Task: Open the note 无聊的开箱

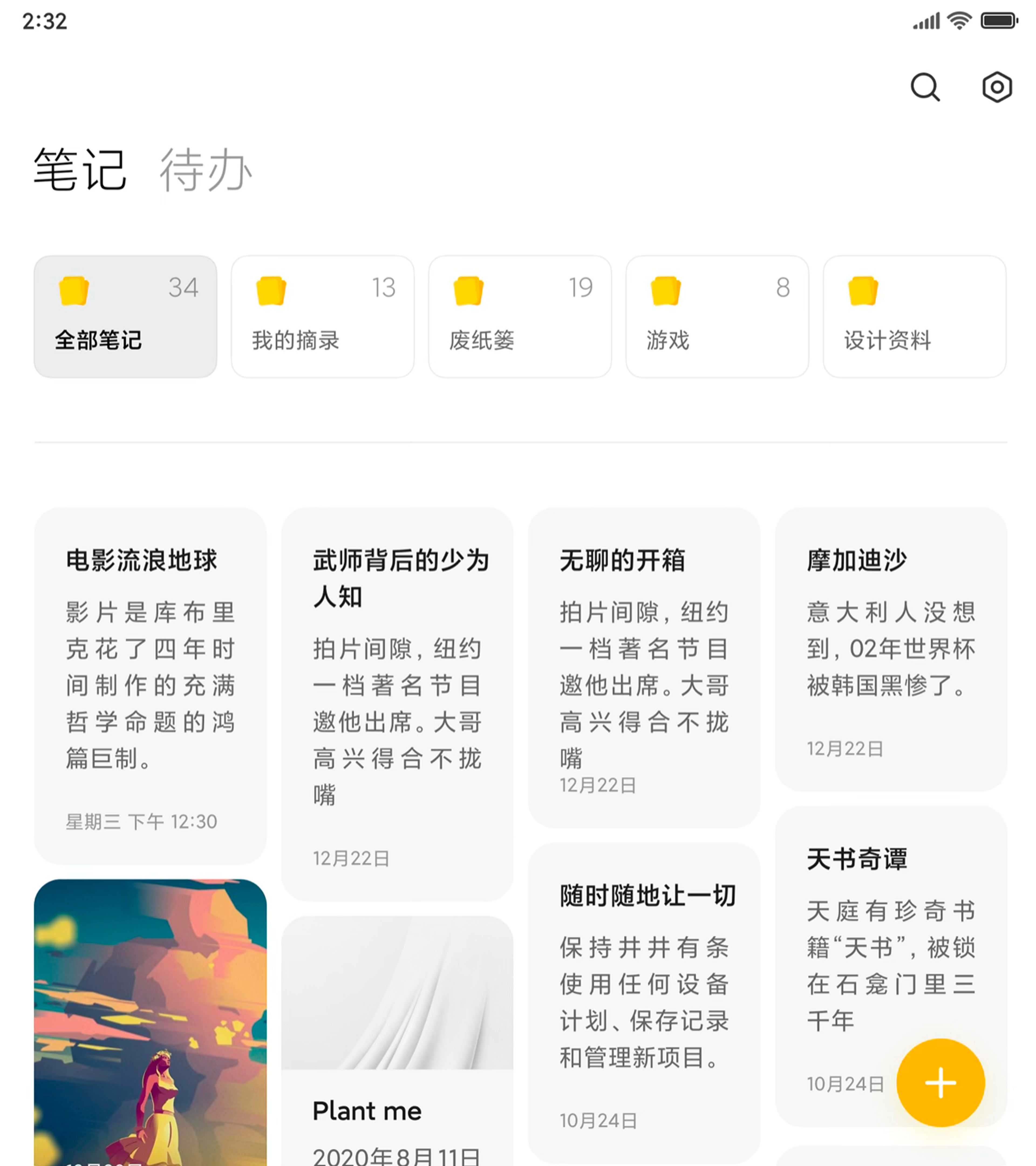Action: [644, 667]
